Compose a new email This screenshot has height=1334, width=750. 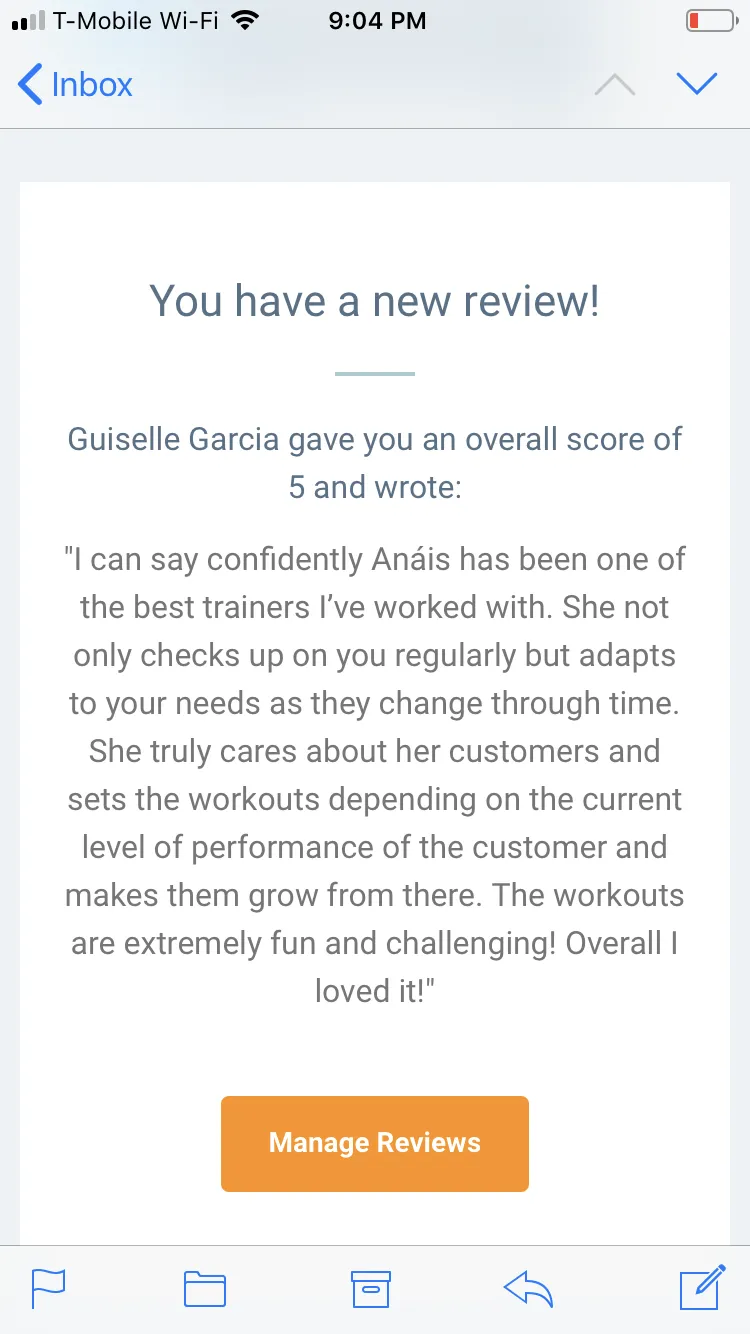[x=702, y=1288]
